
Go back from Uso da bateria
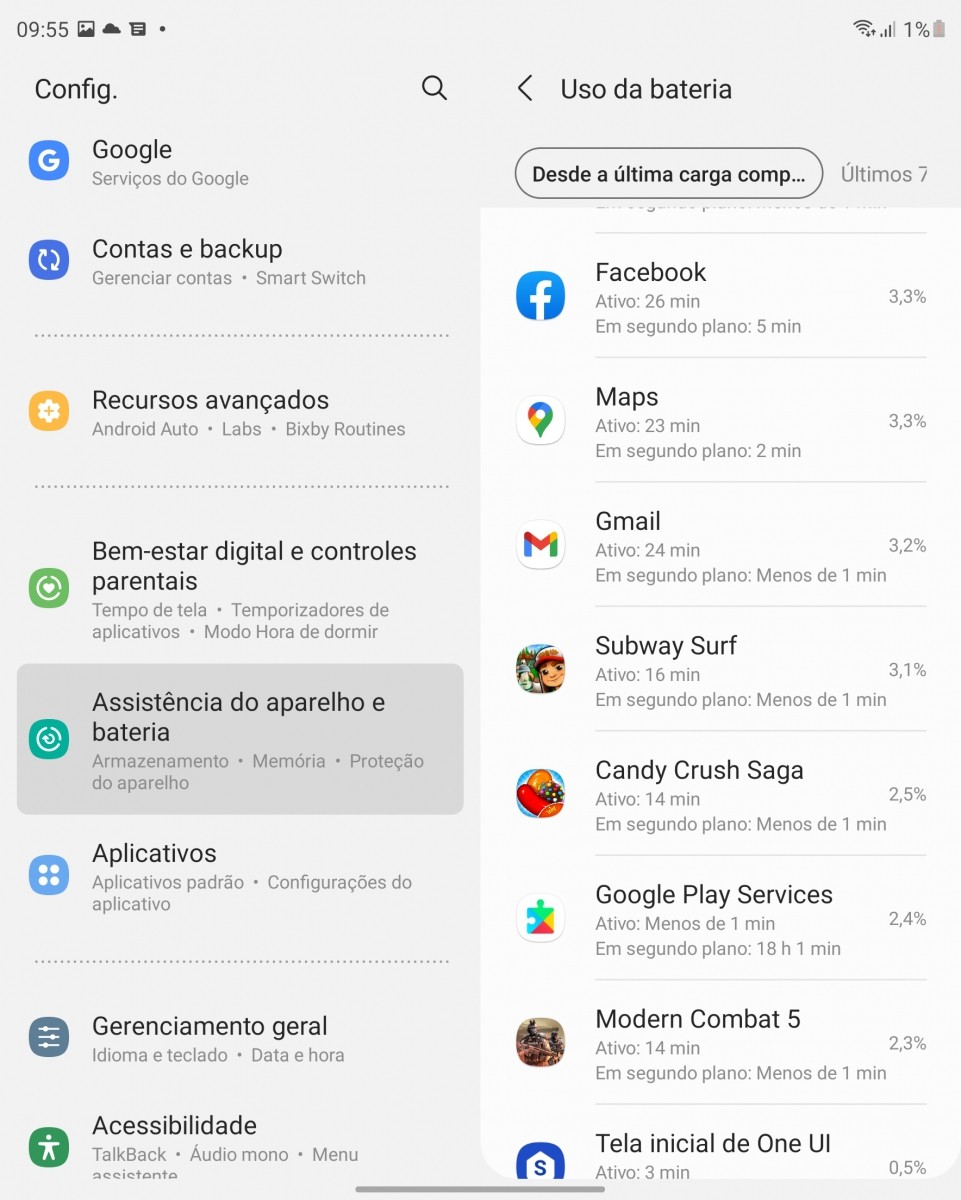point(526,88)
